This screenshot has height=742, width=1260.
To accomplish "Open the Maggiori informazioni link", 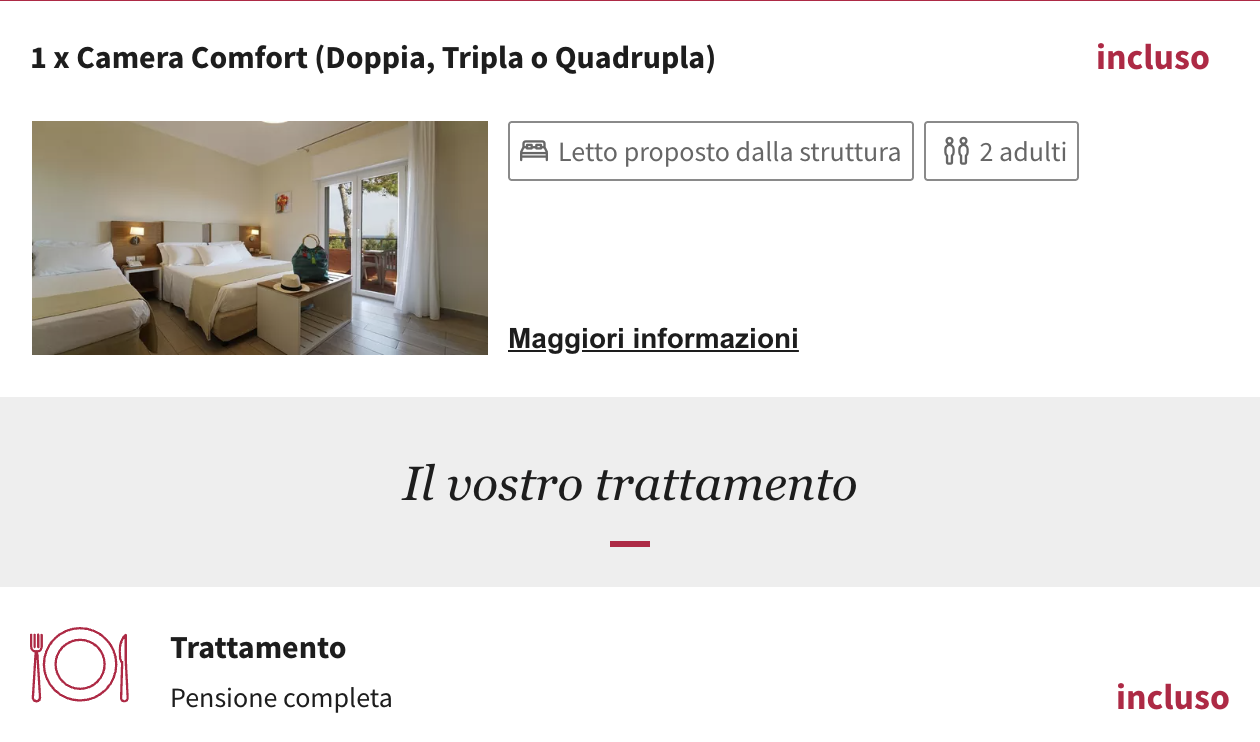I will pos(653,339).
